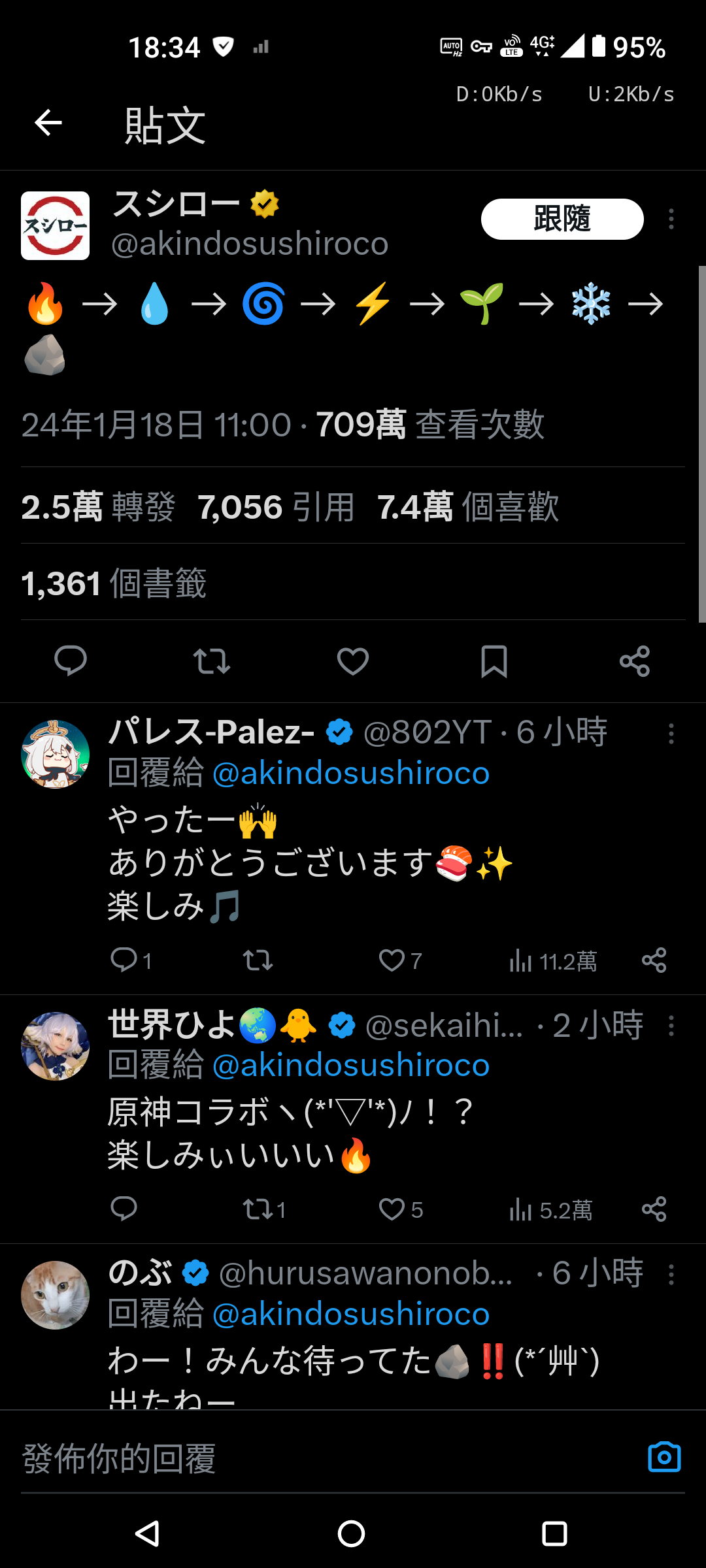Open のぶ's profile avatar
The height and width of the screenshot is (1568, 706).
pyautogui.click(x=56, y=1295)
